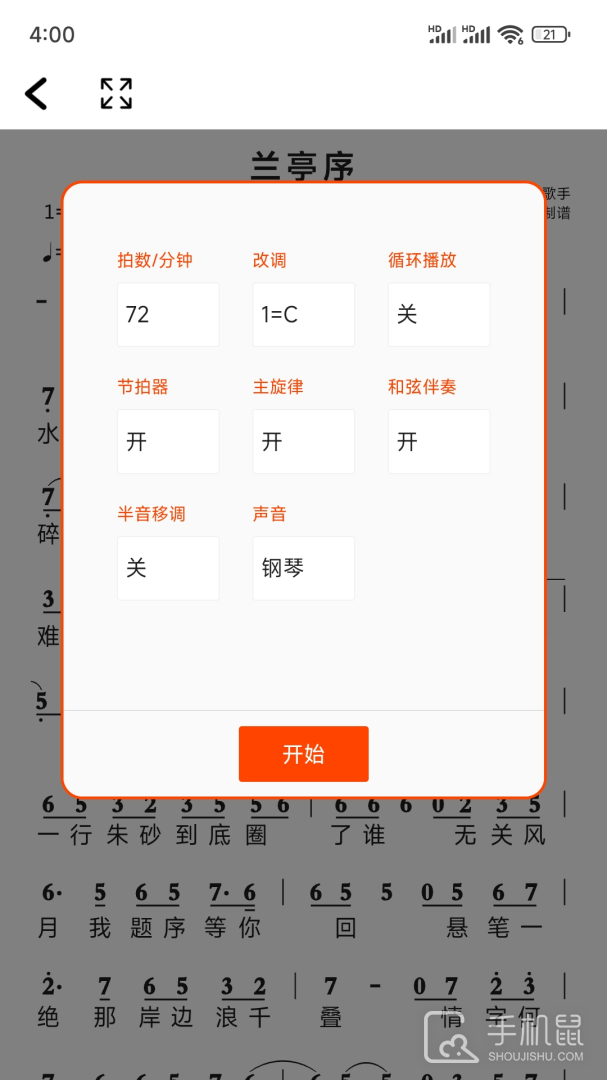Edit the 拍数/分钟 tempo field showing 72
The image size is (607, 1080).
pyautogui.click(x=168, y=315)
